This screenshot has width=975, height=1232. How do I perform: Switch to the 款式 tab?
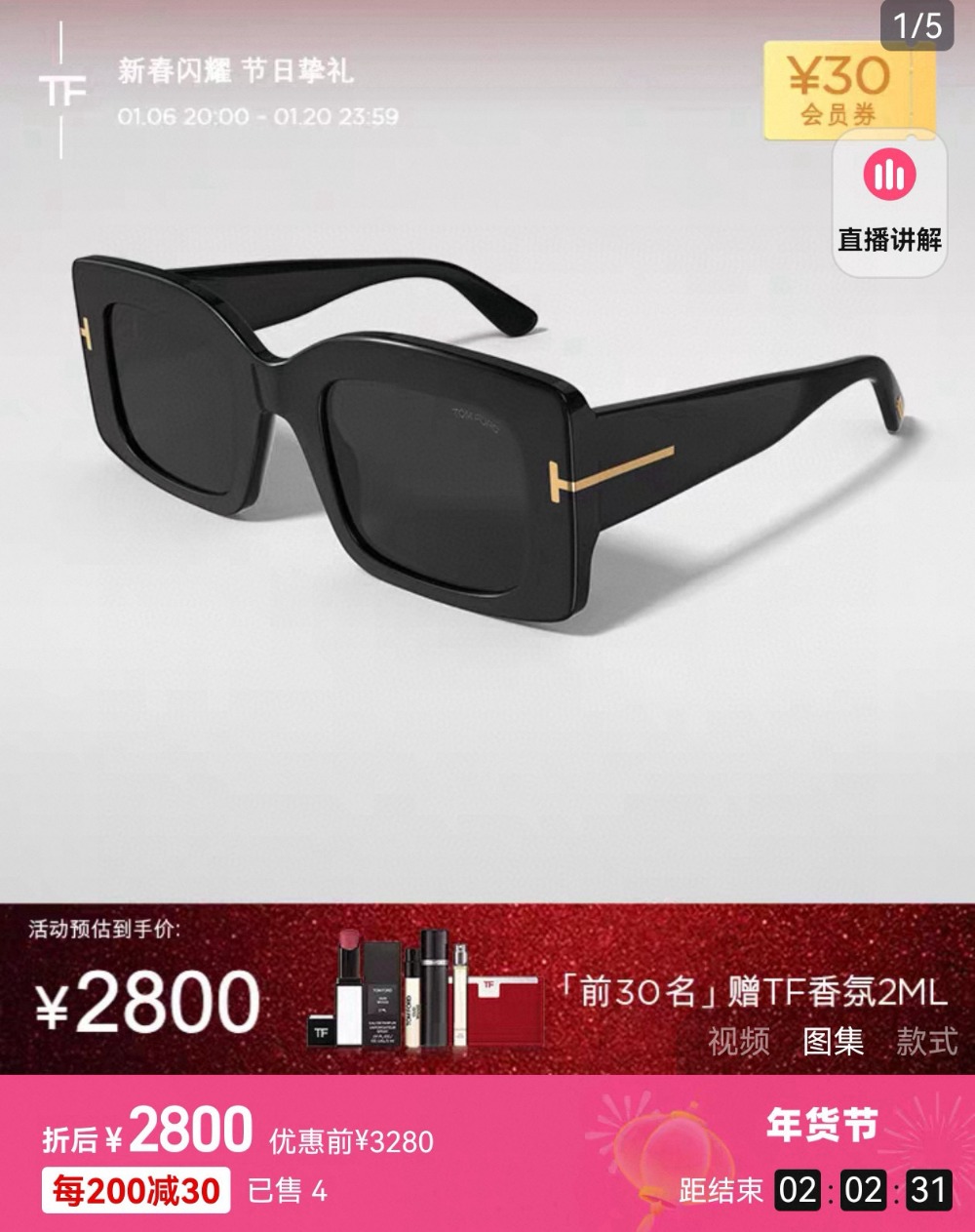[926, 1041]
